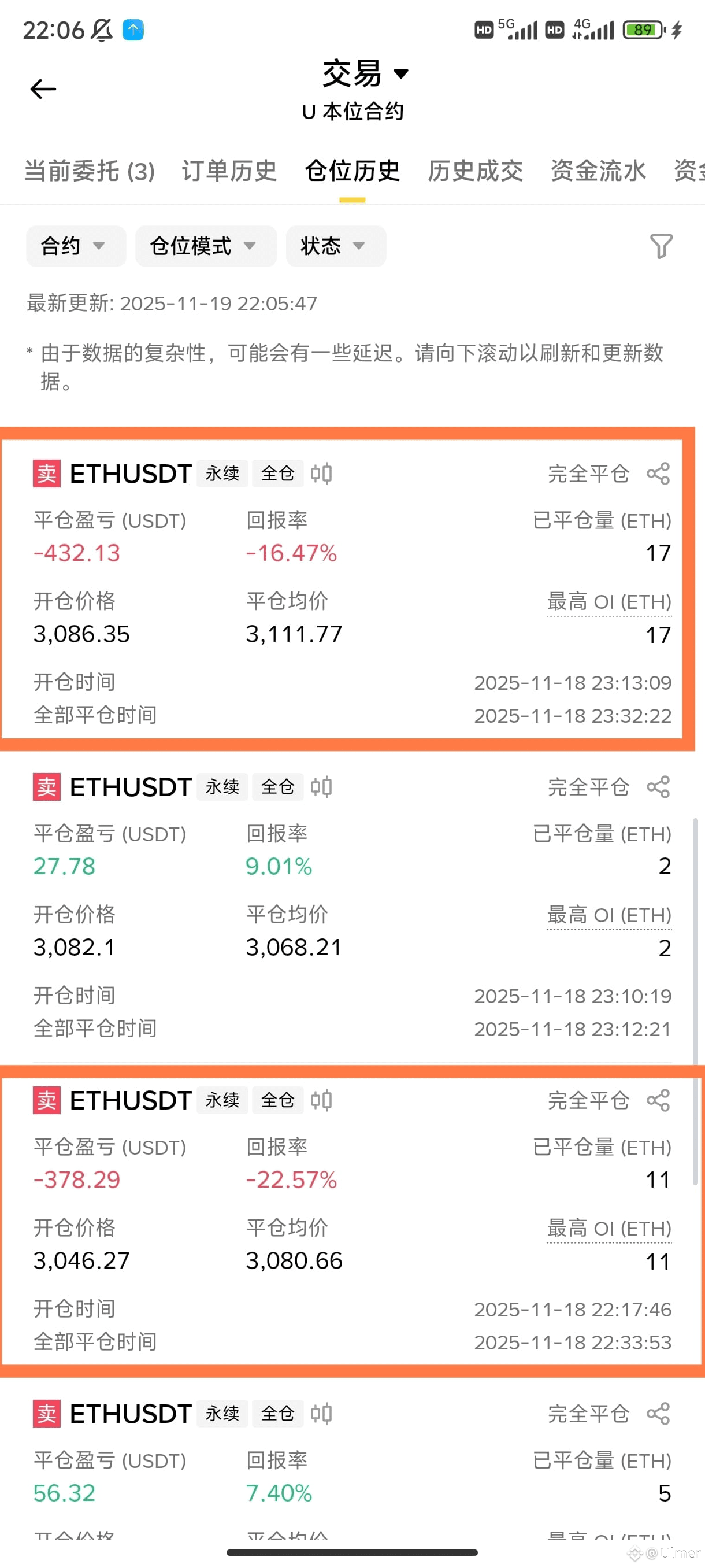The width and height of the screenshot is (705, 1568).
Task: Share the position with 56.32 profit
Action: 658,1414
